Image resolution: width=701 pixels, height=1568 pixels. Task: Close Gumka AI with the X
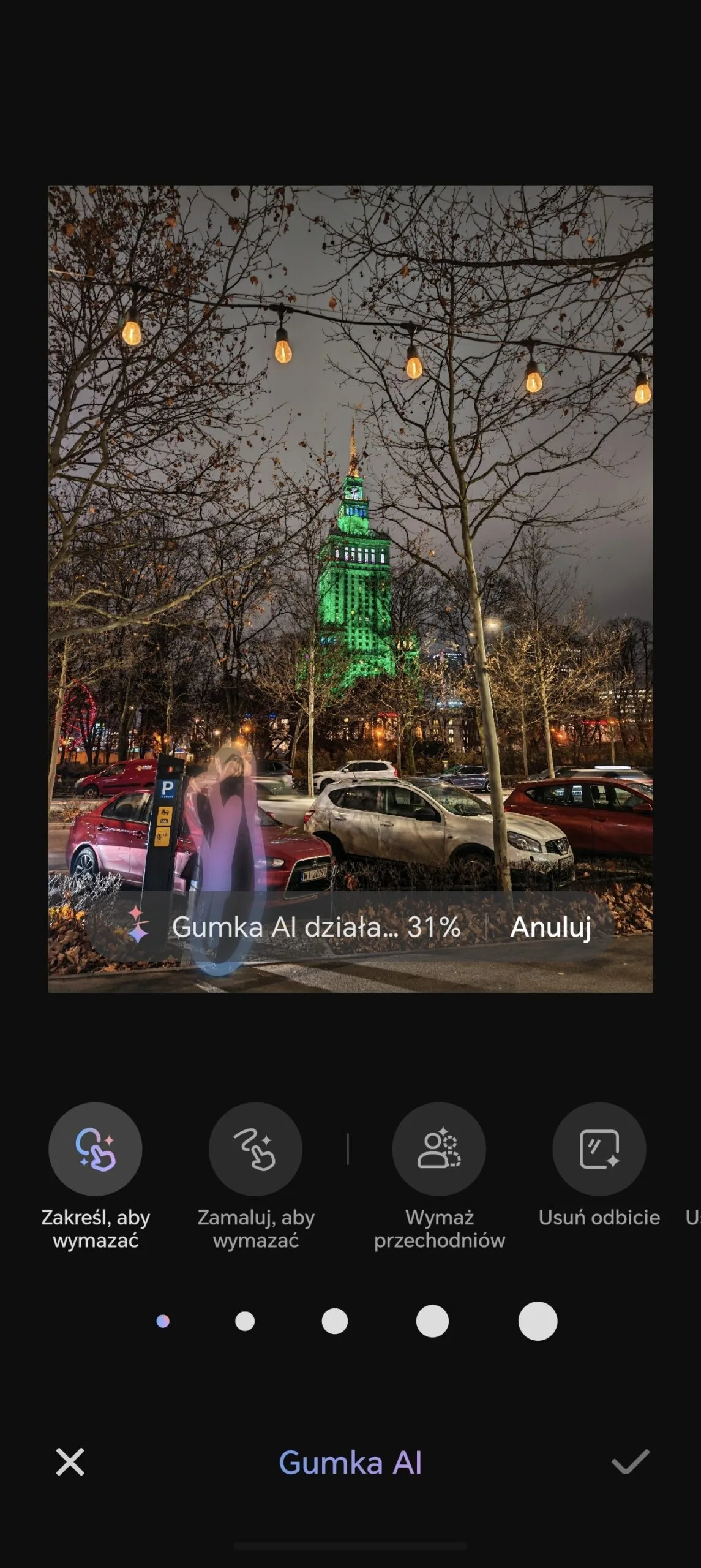(x=70, y=1462)
